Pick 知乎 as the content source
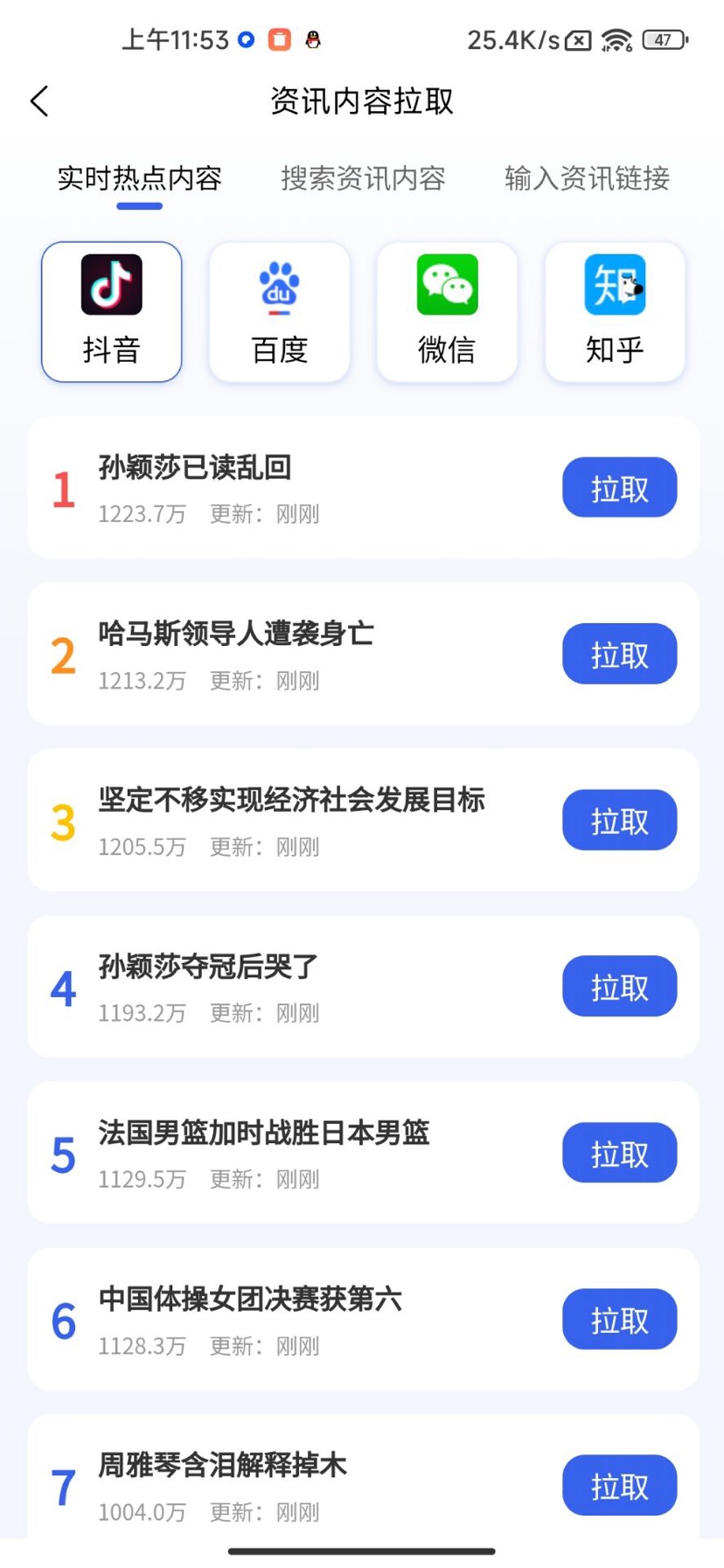 coord(615,312)
